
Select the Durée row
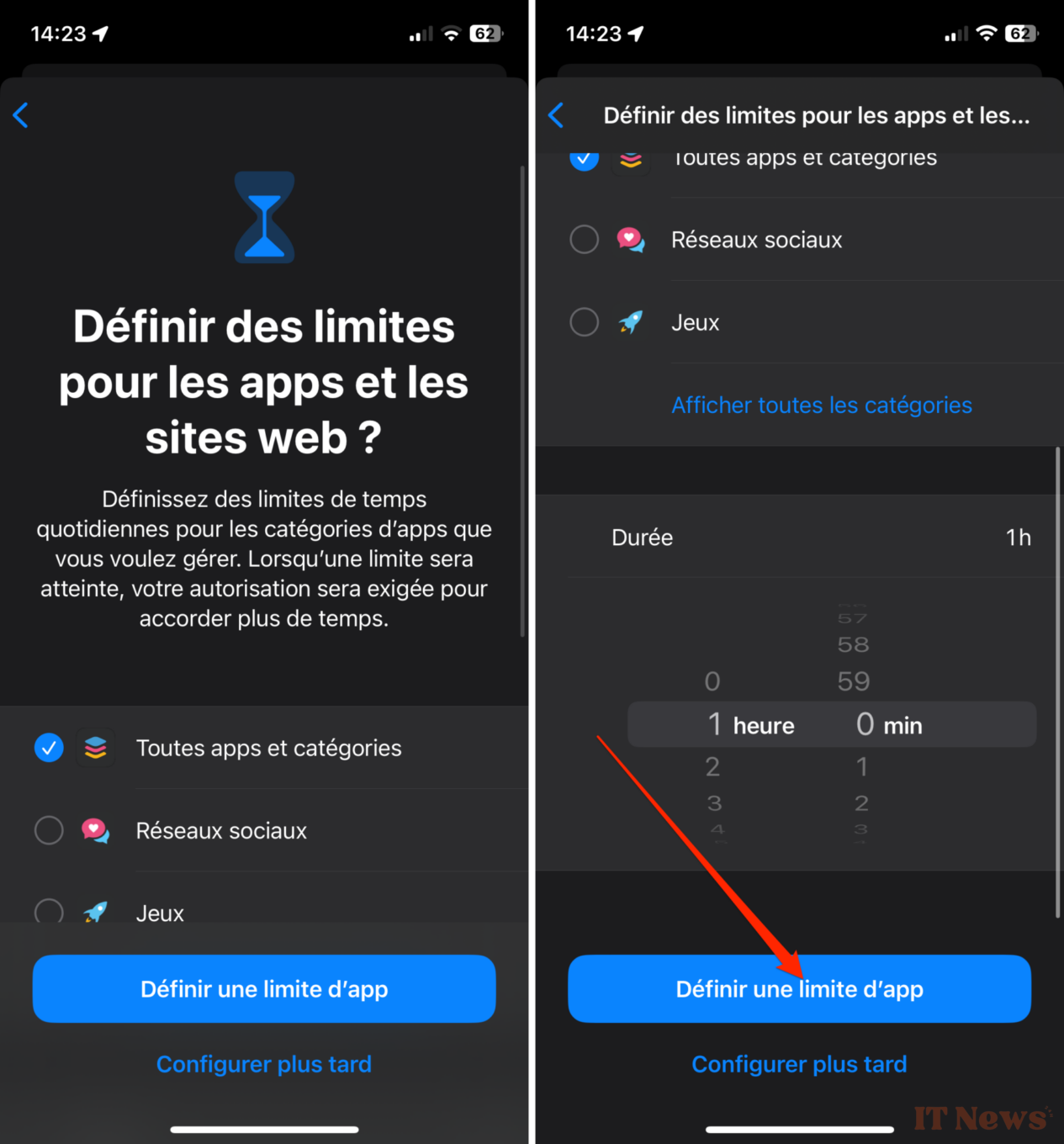point(799,538)
